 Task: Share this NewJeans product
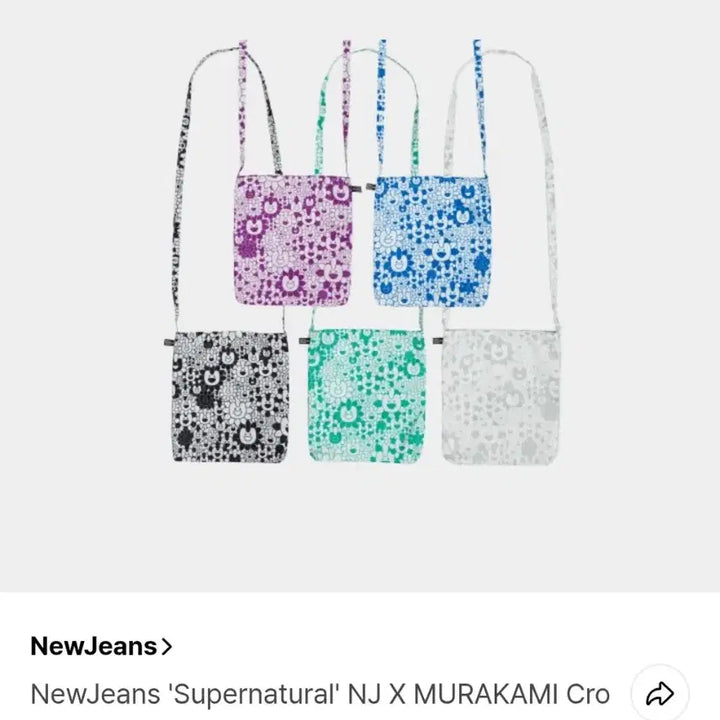click(x=660, y=692)
